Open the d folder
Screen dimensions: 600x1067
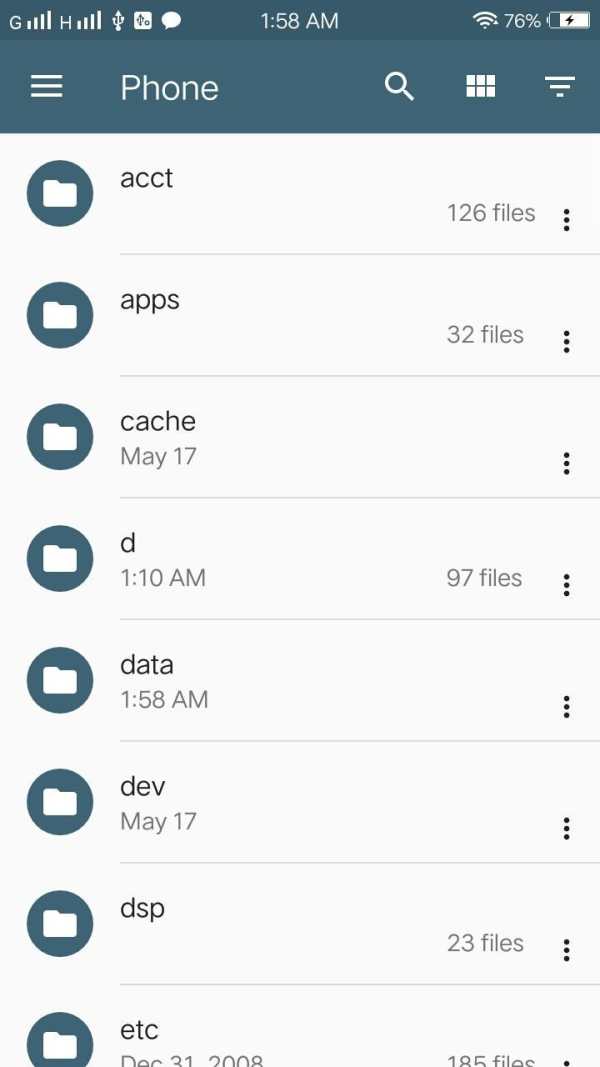(x=300, y=559)
